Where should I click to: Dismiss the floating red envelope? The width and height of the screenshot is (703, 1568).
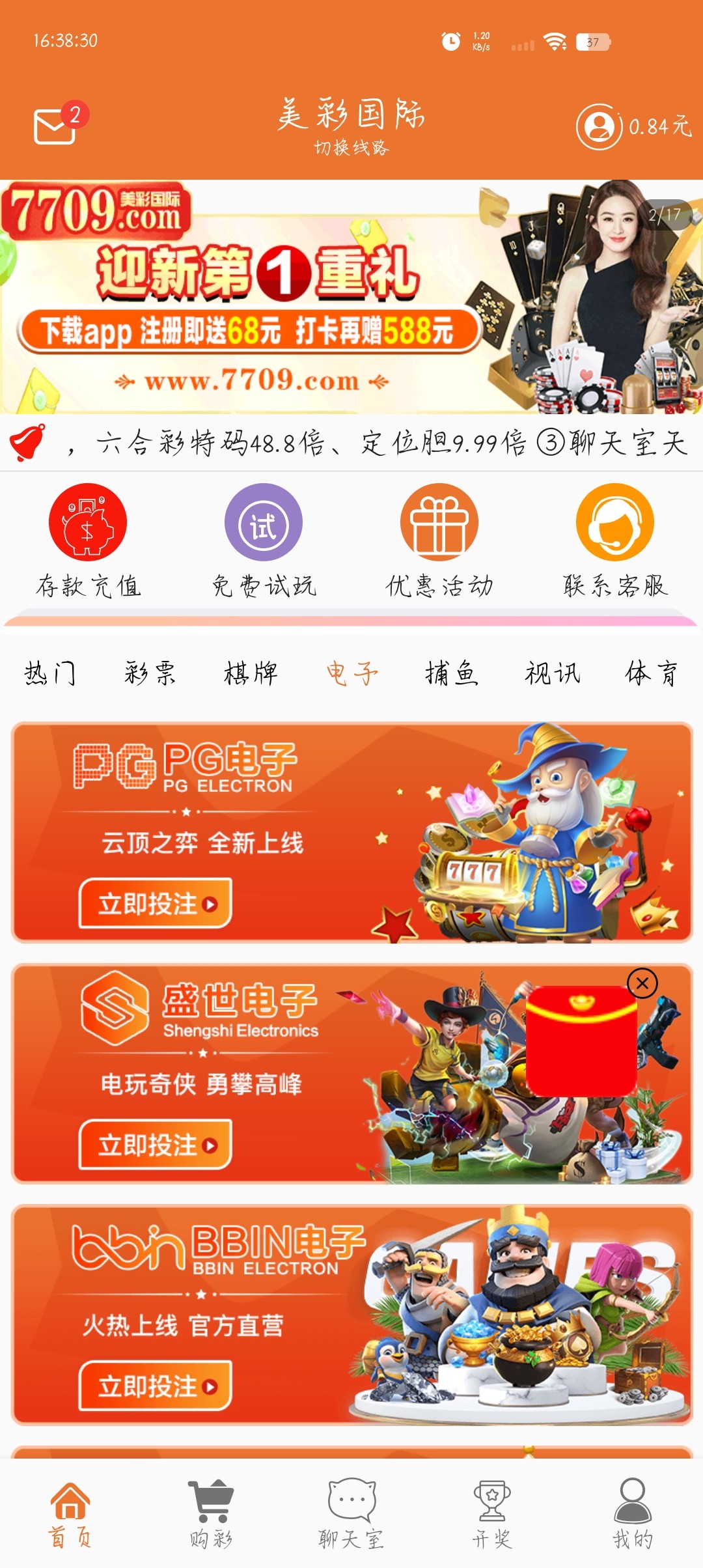642,983
